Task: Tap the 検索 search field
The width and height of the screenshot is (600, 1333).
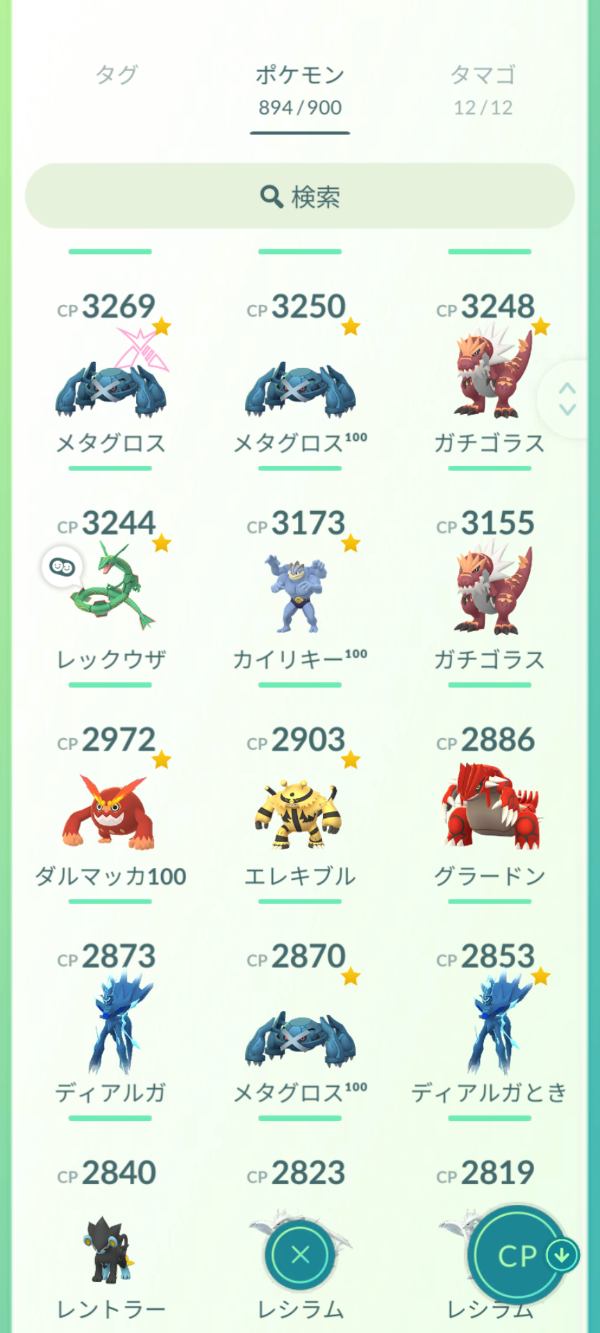Action: click(x=300, y=196)
